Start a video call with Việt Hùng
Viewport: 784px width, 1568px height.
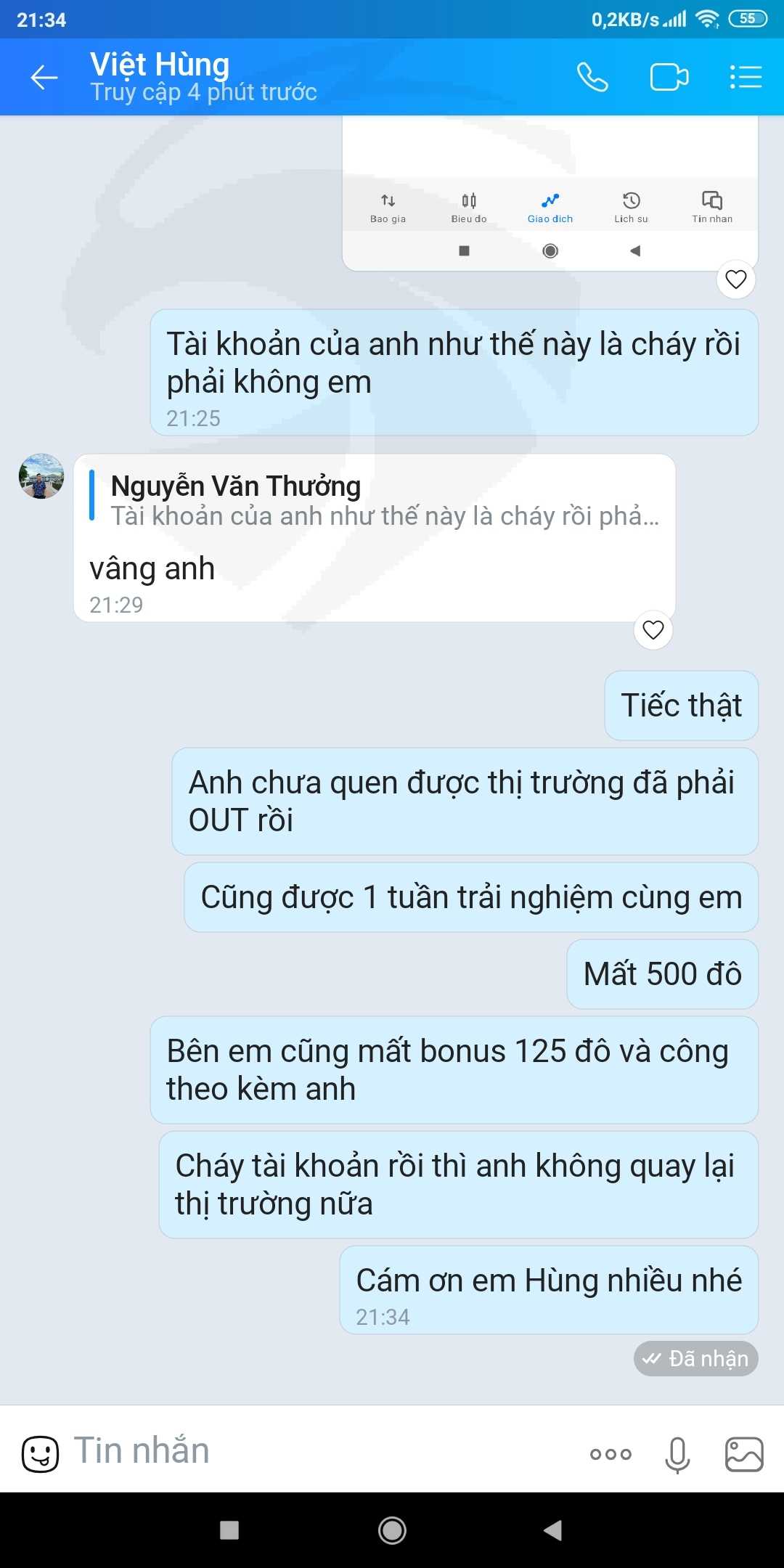(669, 77)
